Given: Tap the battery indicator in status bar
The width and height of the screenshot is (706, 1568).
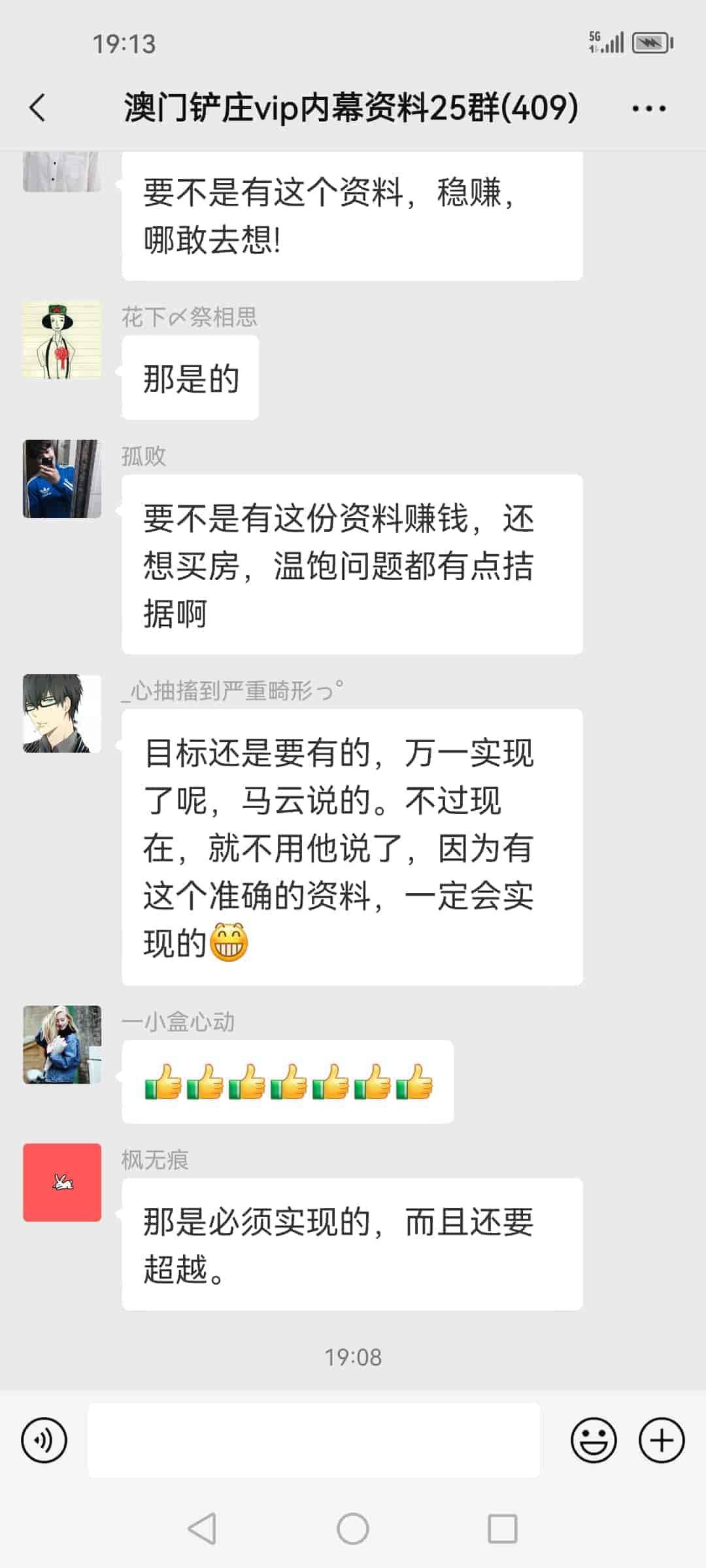Looking at the screenshot, I should 650,41.
